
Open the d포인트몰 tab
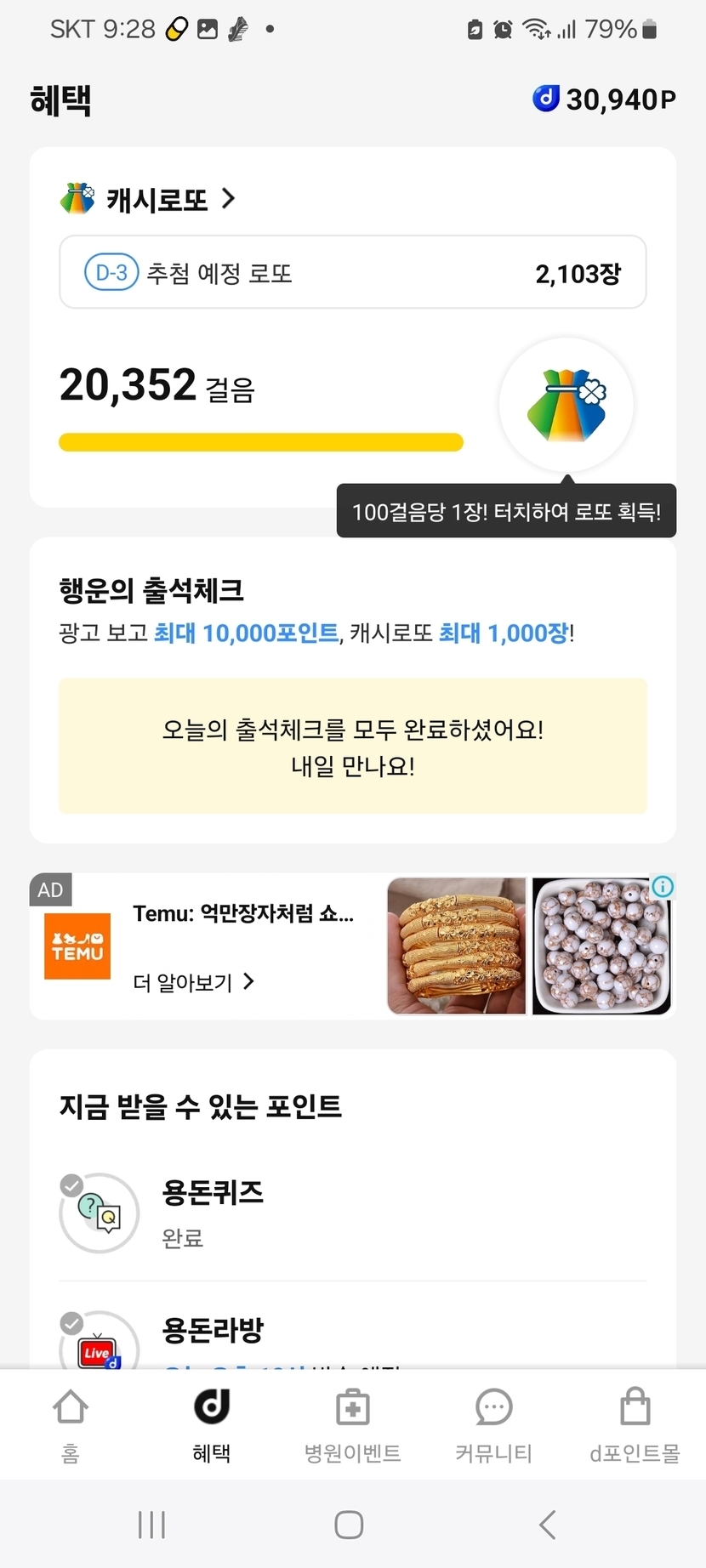pyautogui.click(x=635, y=1424)
